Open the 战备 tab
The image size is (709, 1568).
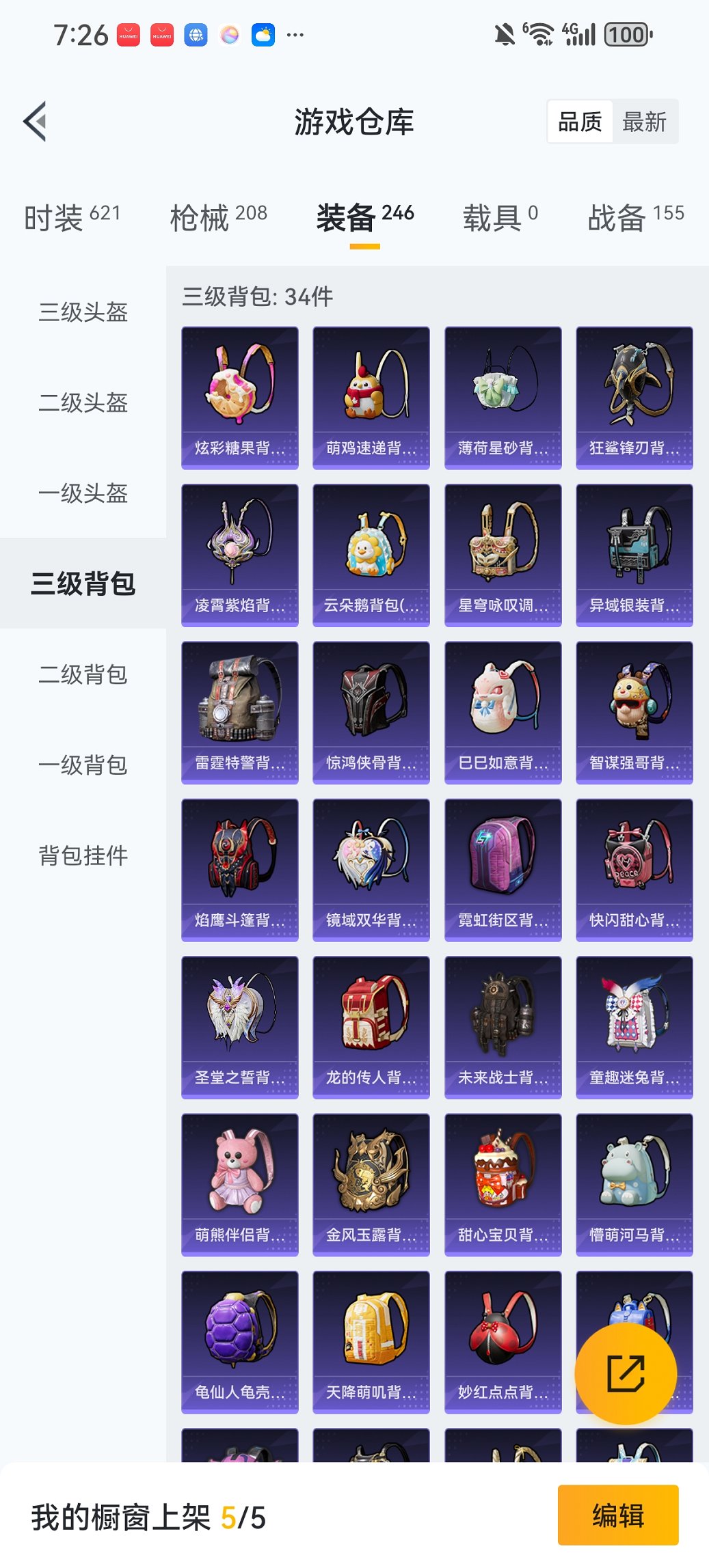tap(635, 217)
